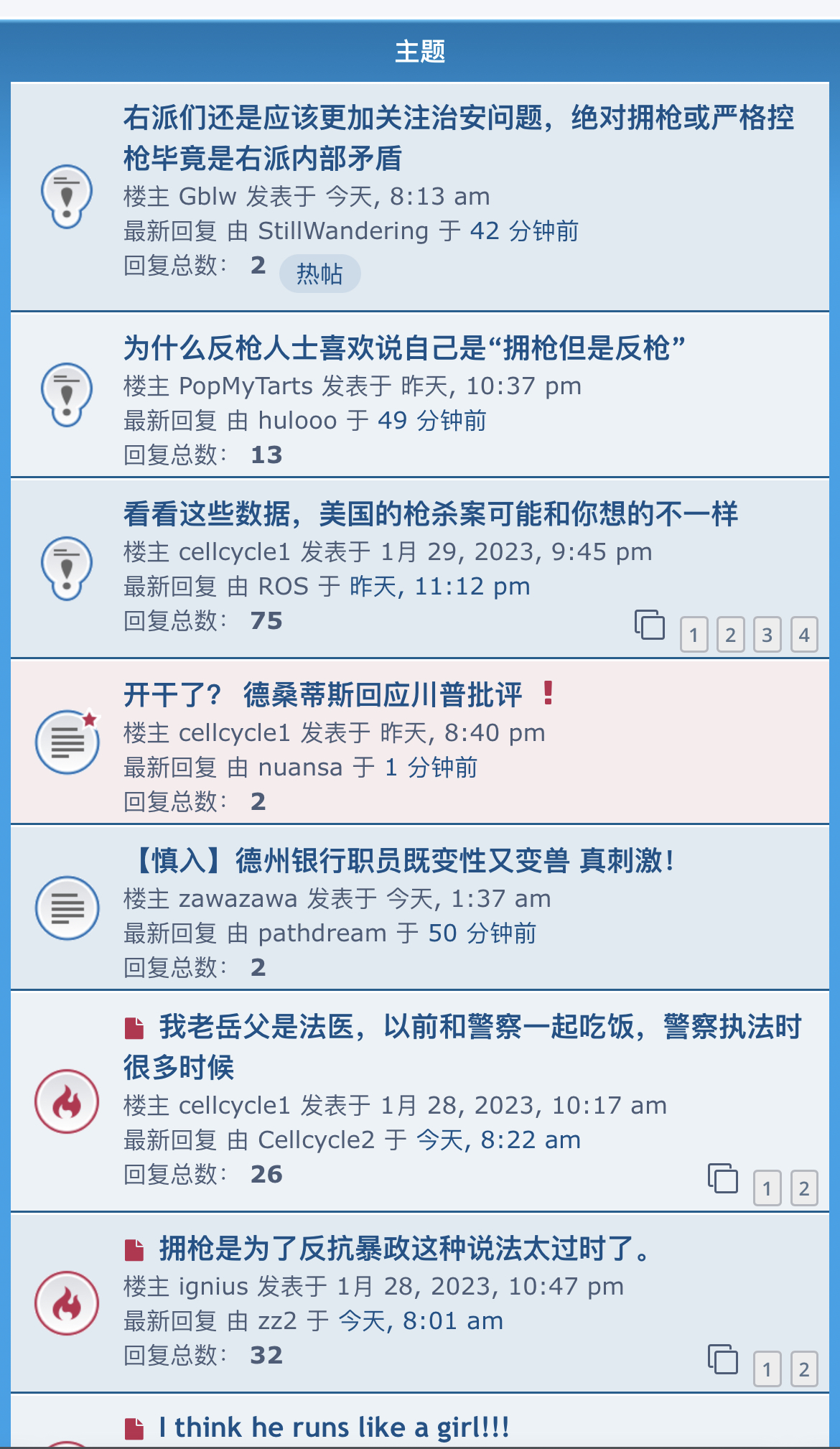840x1449 pixels.
Task: Open the thread "右派们还是应该更加关注治安问题"
Action: click(458, 138)
